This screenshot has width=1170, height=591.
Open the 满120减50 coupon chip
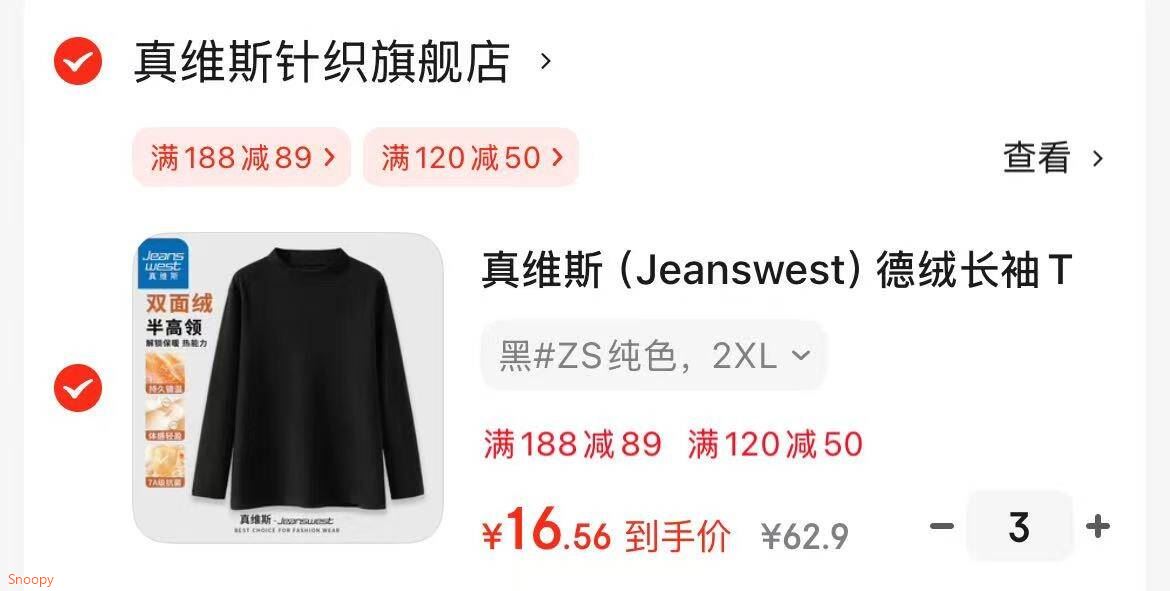[471, 157]
